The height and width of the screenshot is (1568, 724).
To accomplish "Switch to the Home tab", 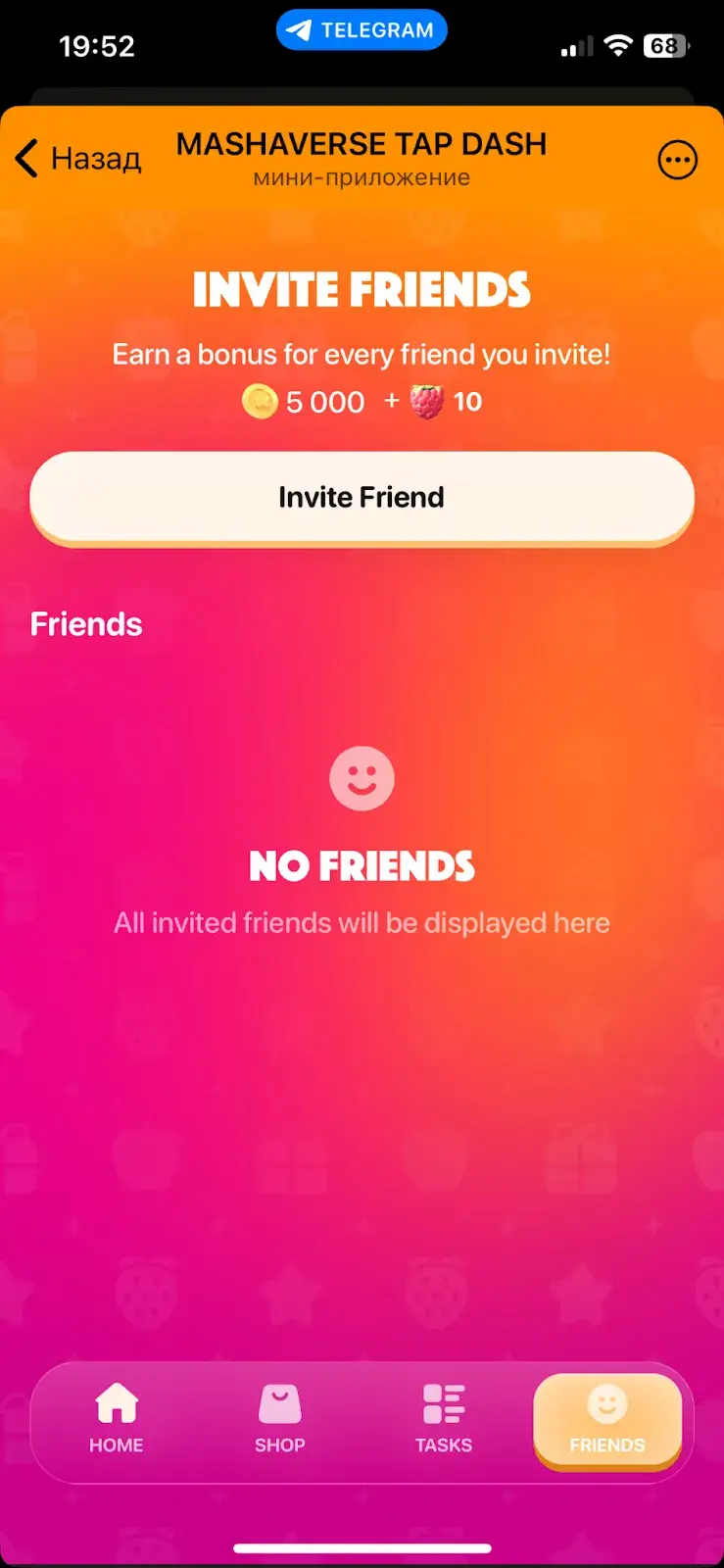I will click(x=116, y=1419).
